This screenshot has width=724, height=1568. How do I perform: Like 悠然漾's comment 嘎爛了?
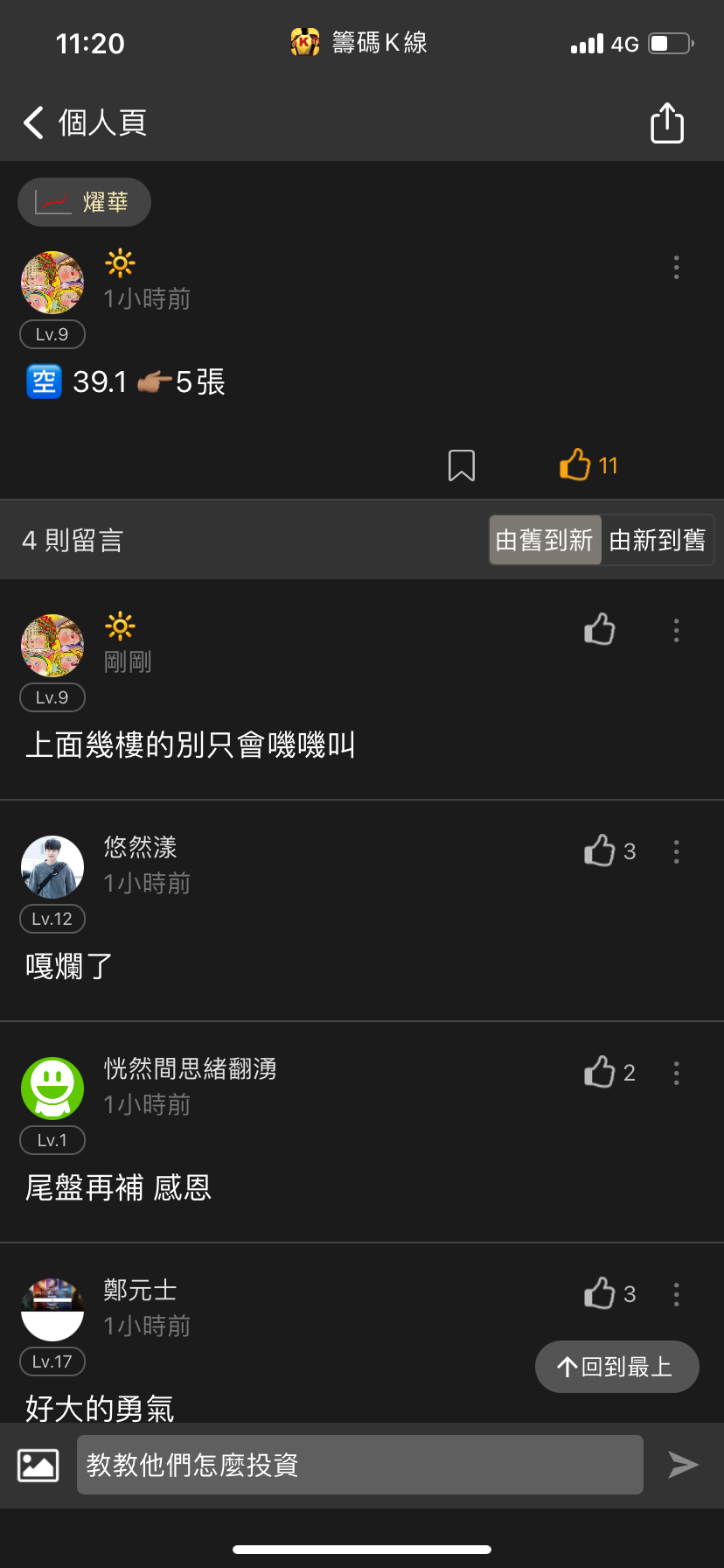(600, 850)
